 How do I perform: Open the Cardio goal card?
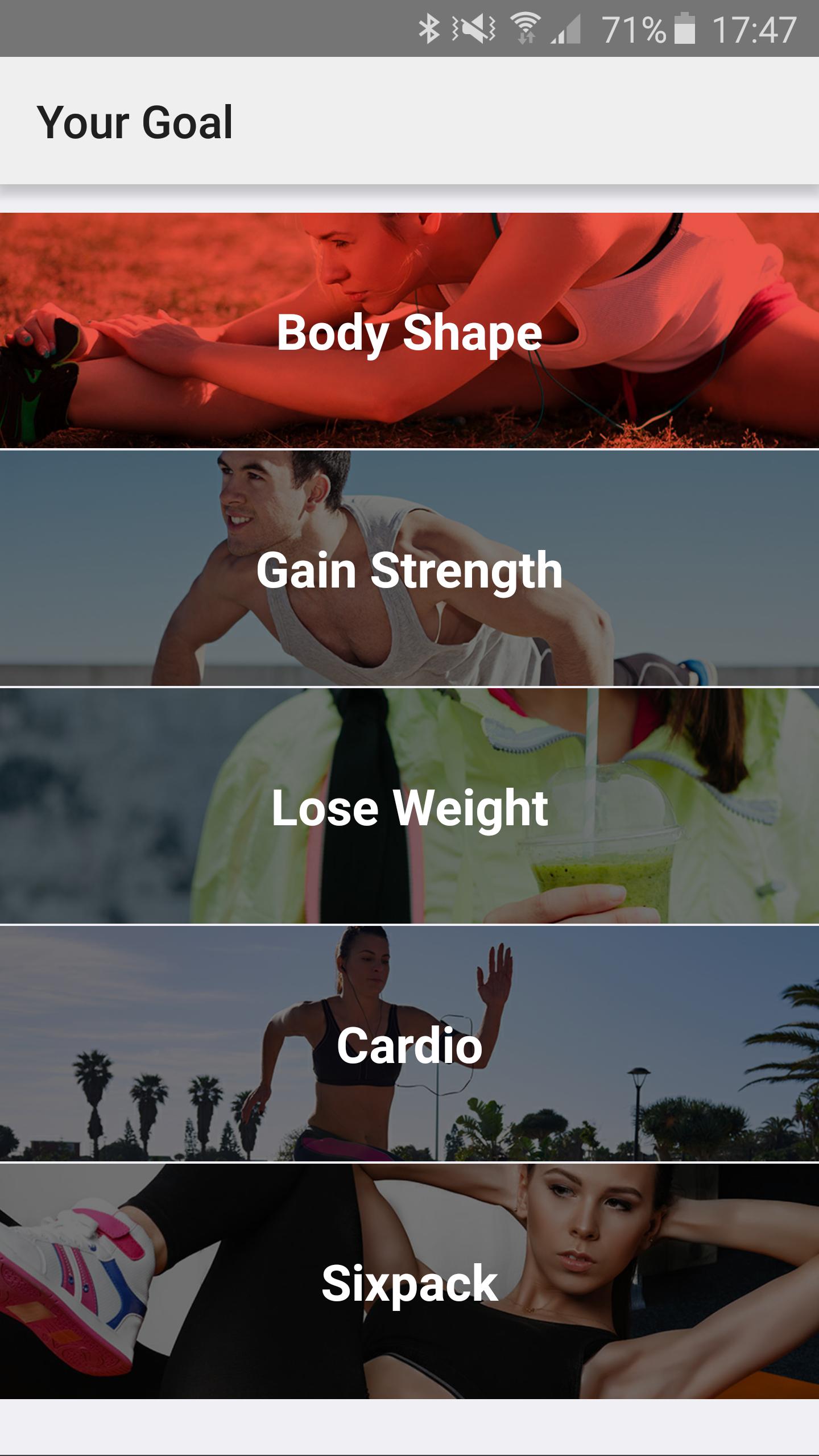pos(409,1044)
